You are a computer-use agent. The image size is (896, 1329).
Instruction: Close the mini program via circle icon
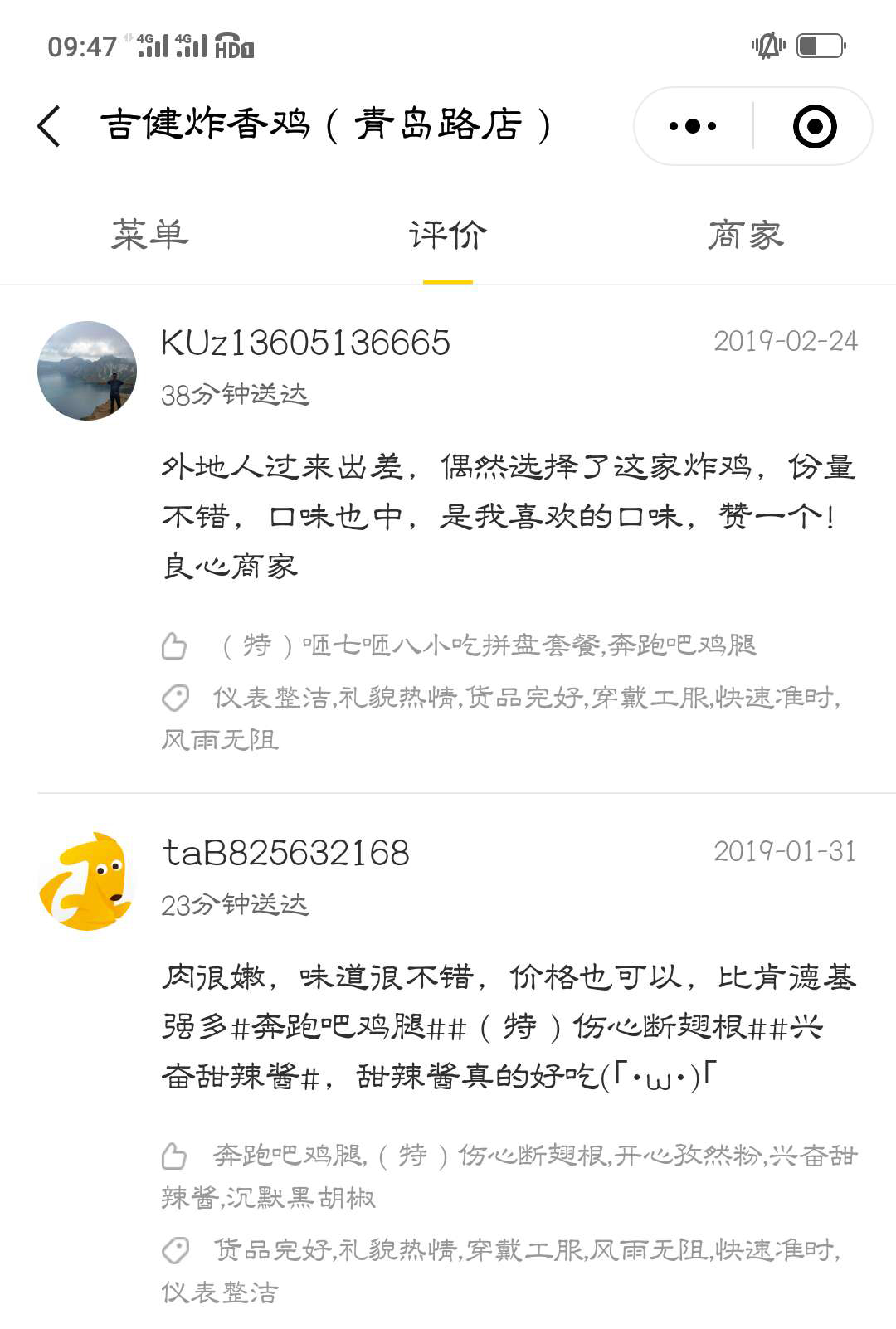[x=814, y=126]
